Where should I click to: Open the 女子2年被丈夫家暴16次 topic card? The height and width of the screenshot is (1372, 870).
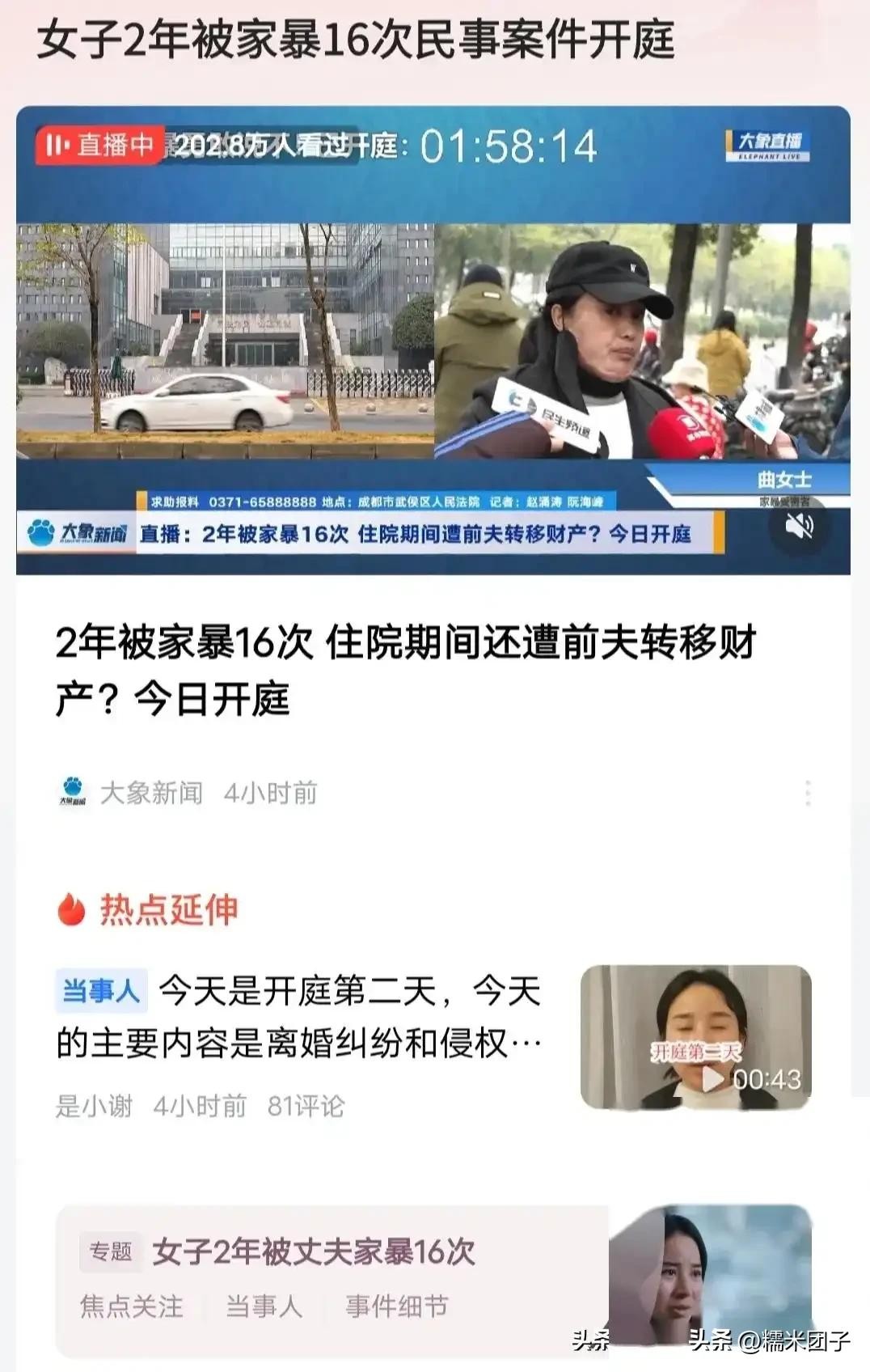click(314, 1251)
